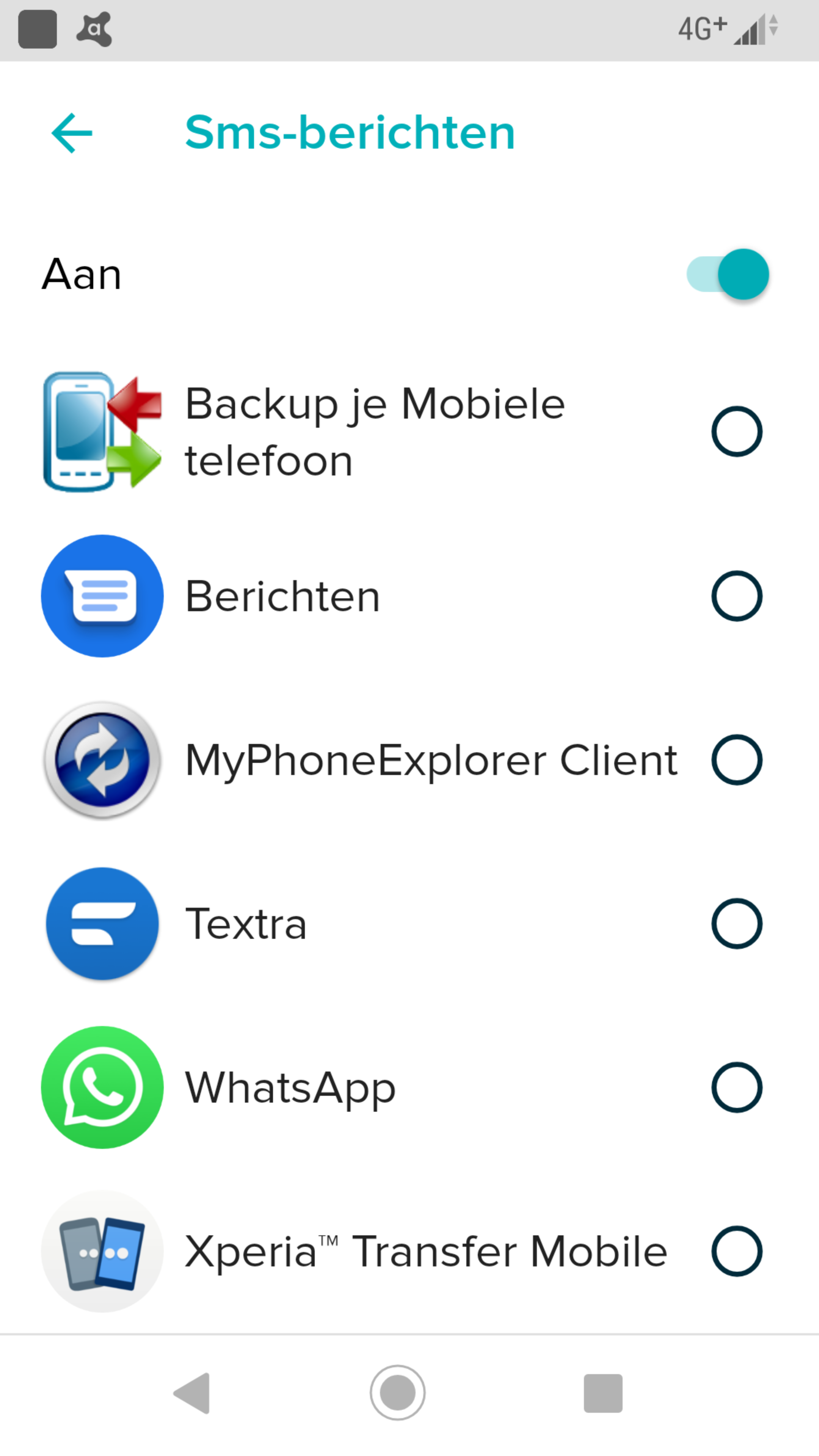Screen dimensions: 819x1456
Task: Go back from Sms-berichten screen
Action: point(72,133)
